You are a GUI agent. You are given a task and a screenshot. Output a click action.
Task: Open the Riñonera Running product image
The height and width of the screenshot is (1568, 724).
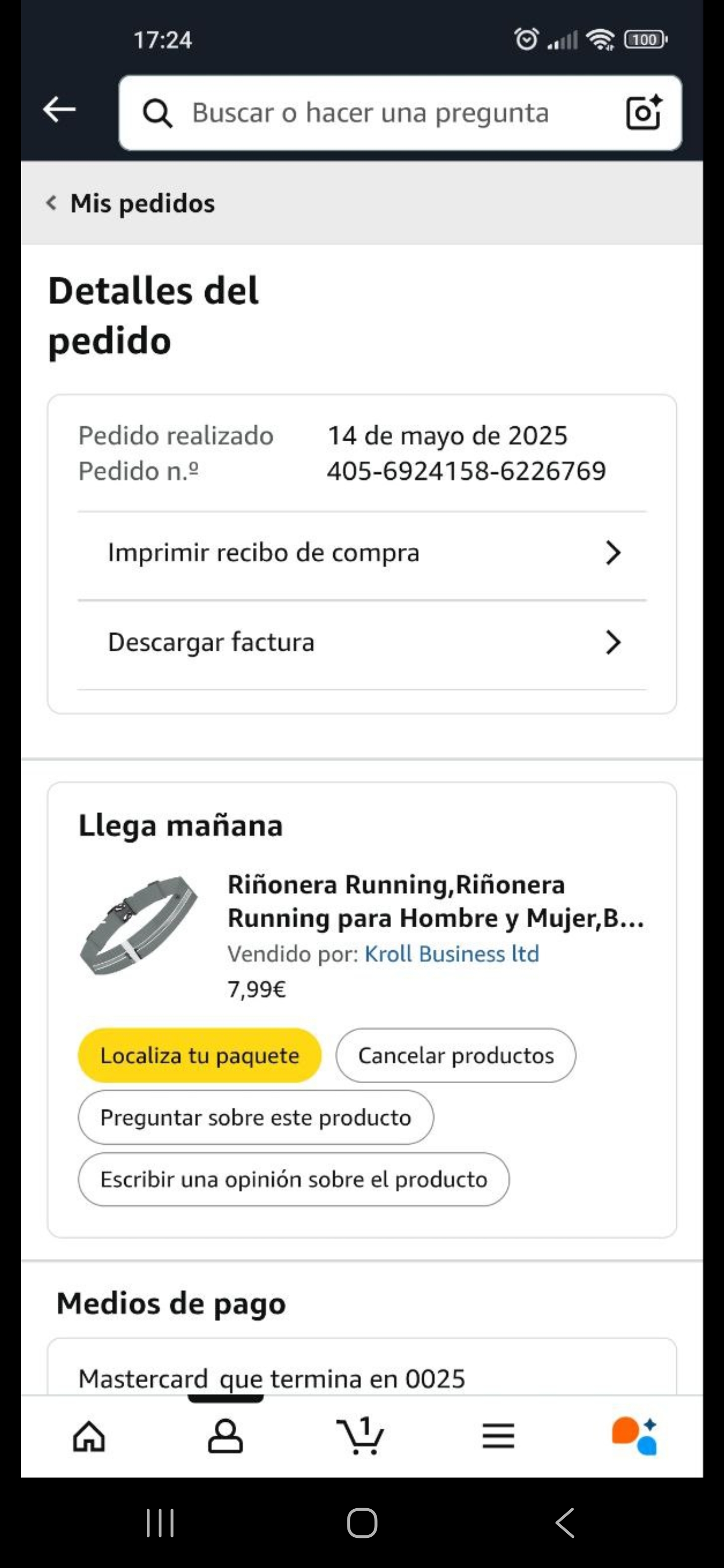click(x=139, y=925)
